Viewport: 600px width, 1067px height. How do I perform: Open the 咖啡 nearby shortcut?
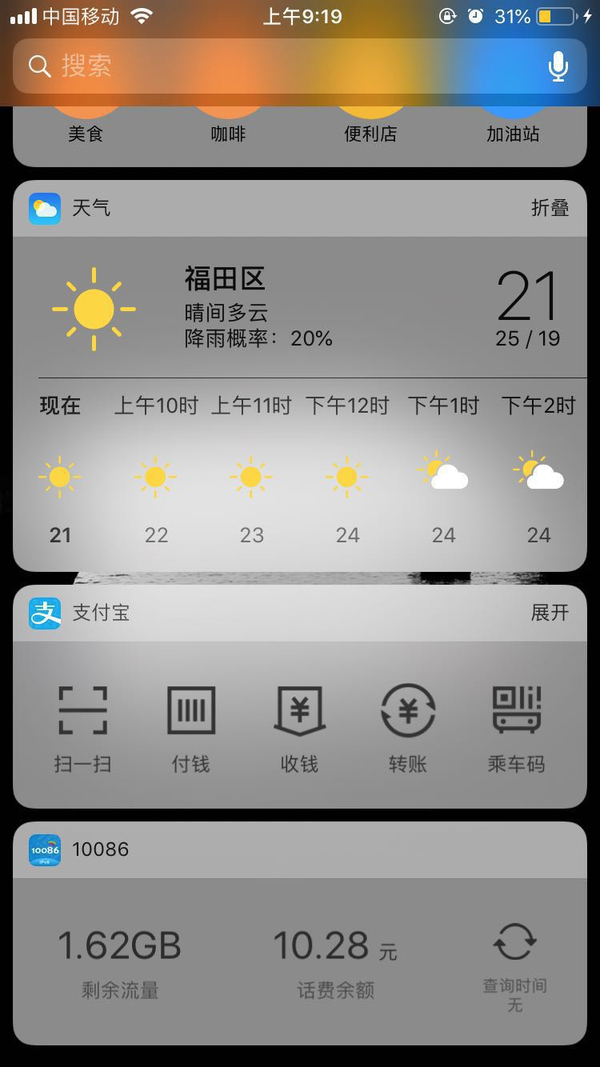pyautogui.click(x=228, y=125)
